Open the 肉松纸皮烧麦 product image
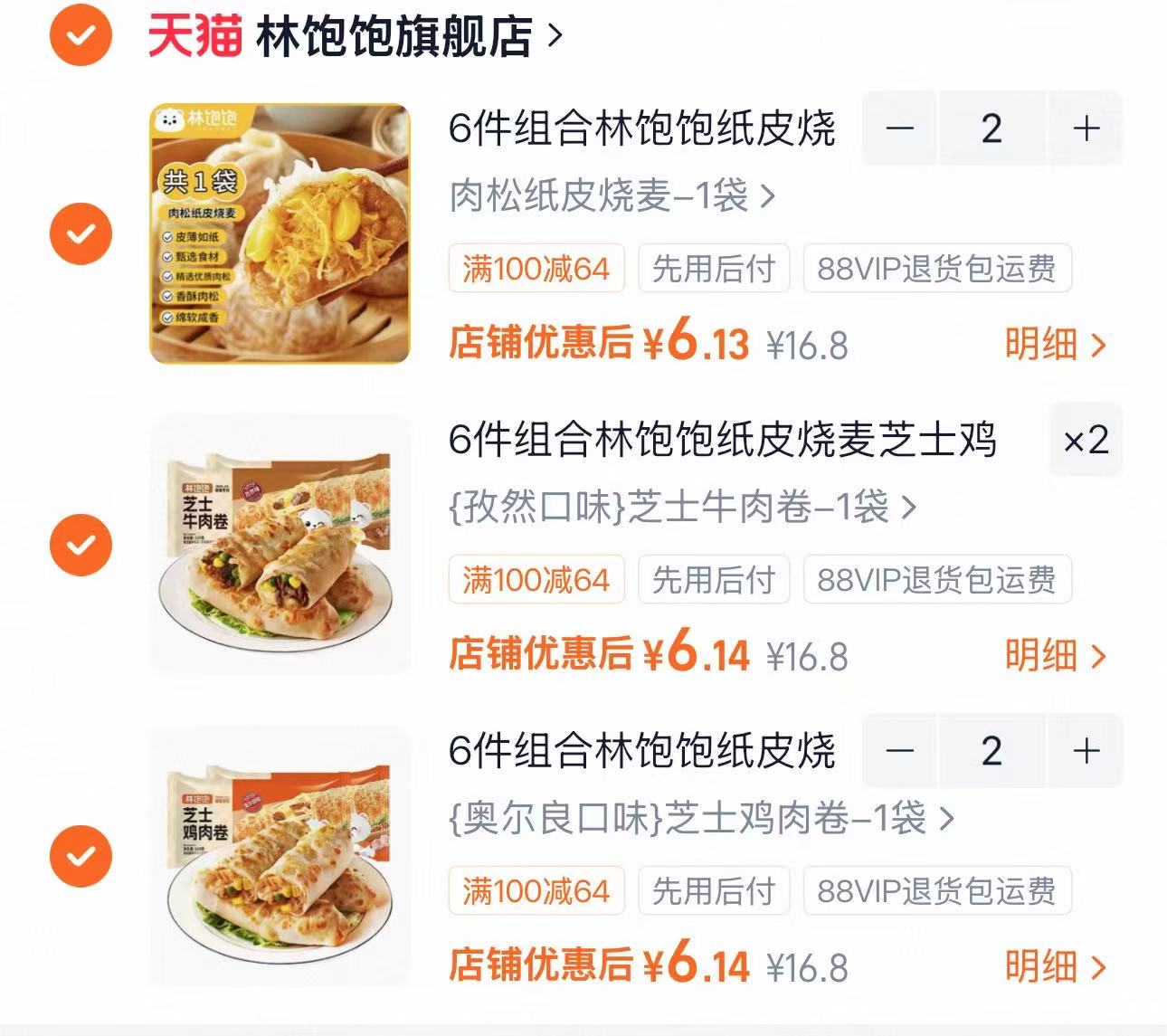The height and width of the screenshot is (1036, 1167). pos(280,233)
